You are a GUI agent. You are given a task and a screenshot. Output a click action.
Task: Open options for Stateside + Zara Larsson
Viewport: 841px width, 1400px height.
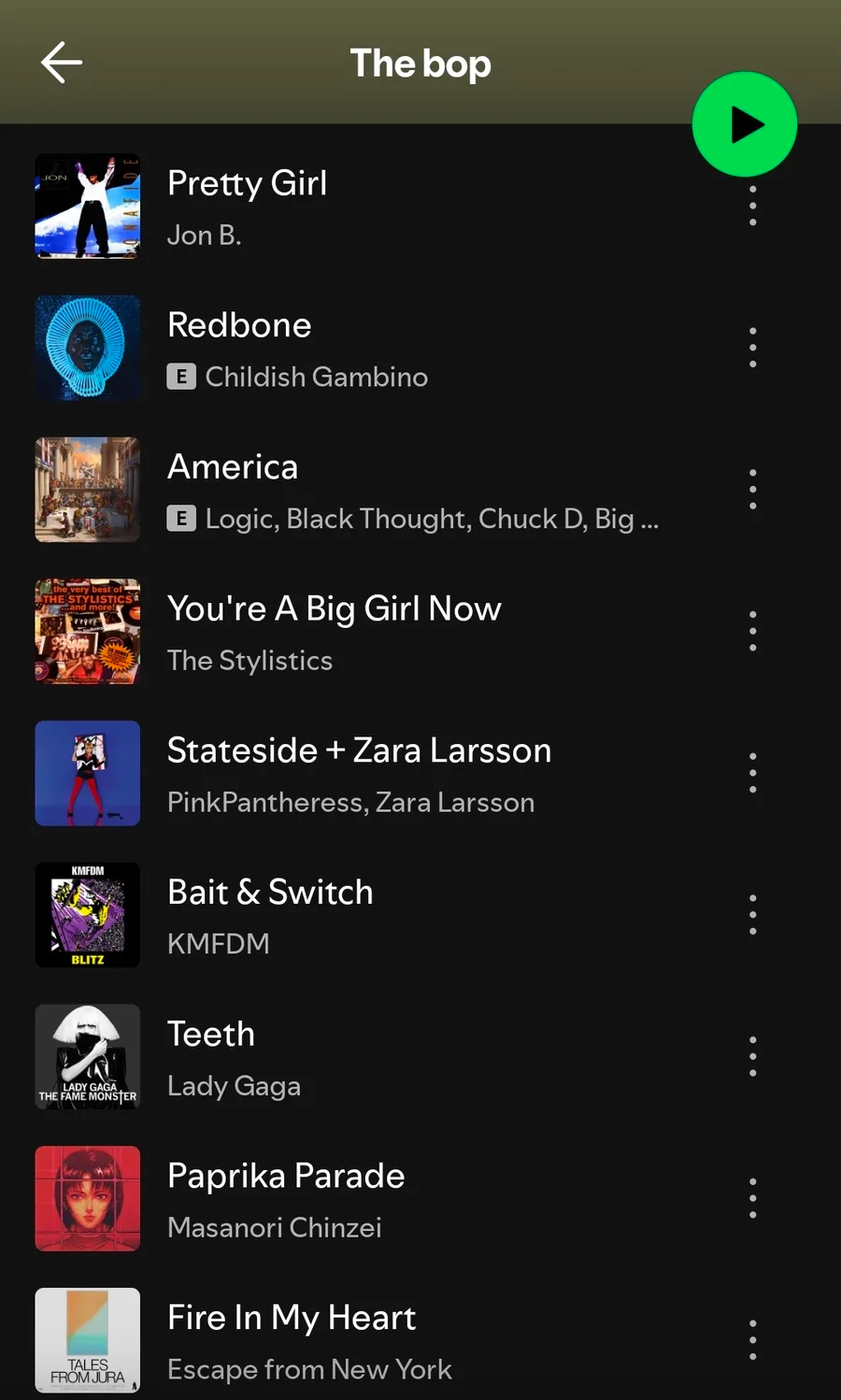752,773
